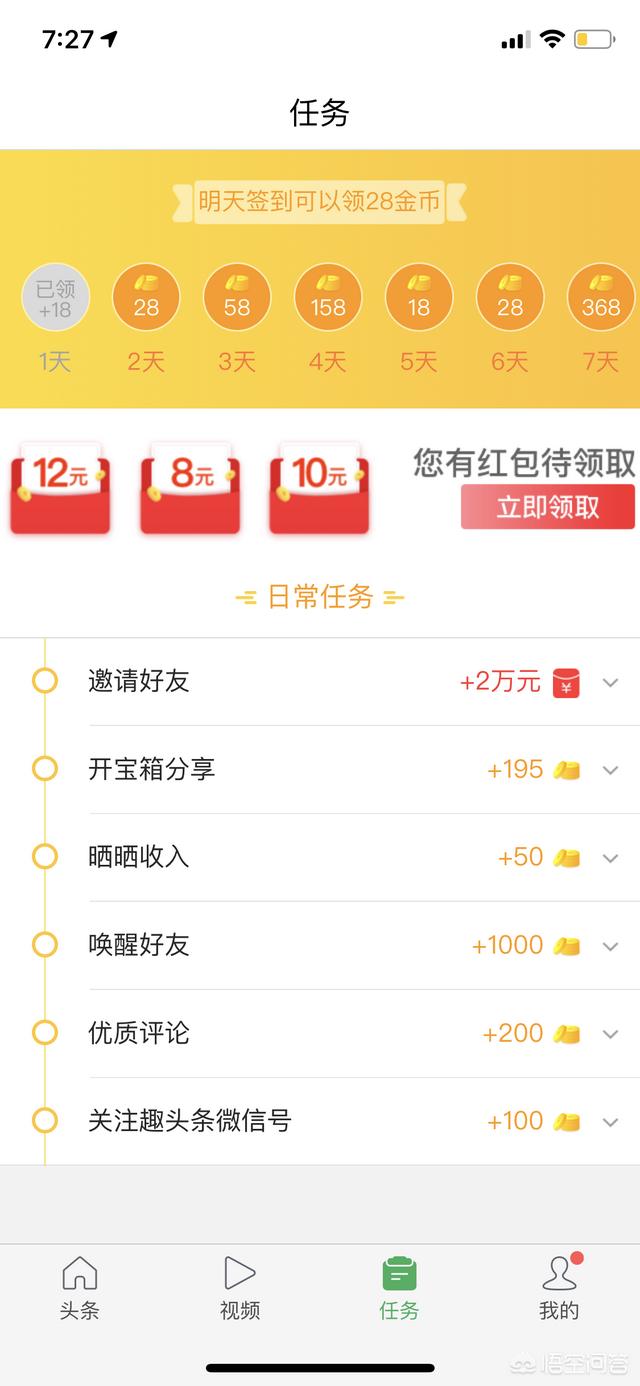Expand the 邀请好友 task row
Viewport: 640px width, 1386px height.
coord(611,683)
